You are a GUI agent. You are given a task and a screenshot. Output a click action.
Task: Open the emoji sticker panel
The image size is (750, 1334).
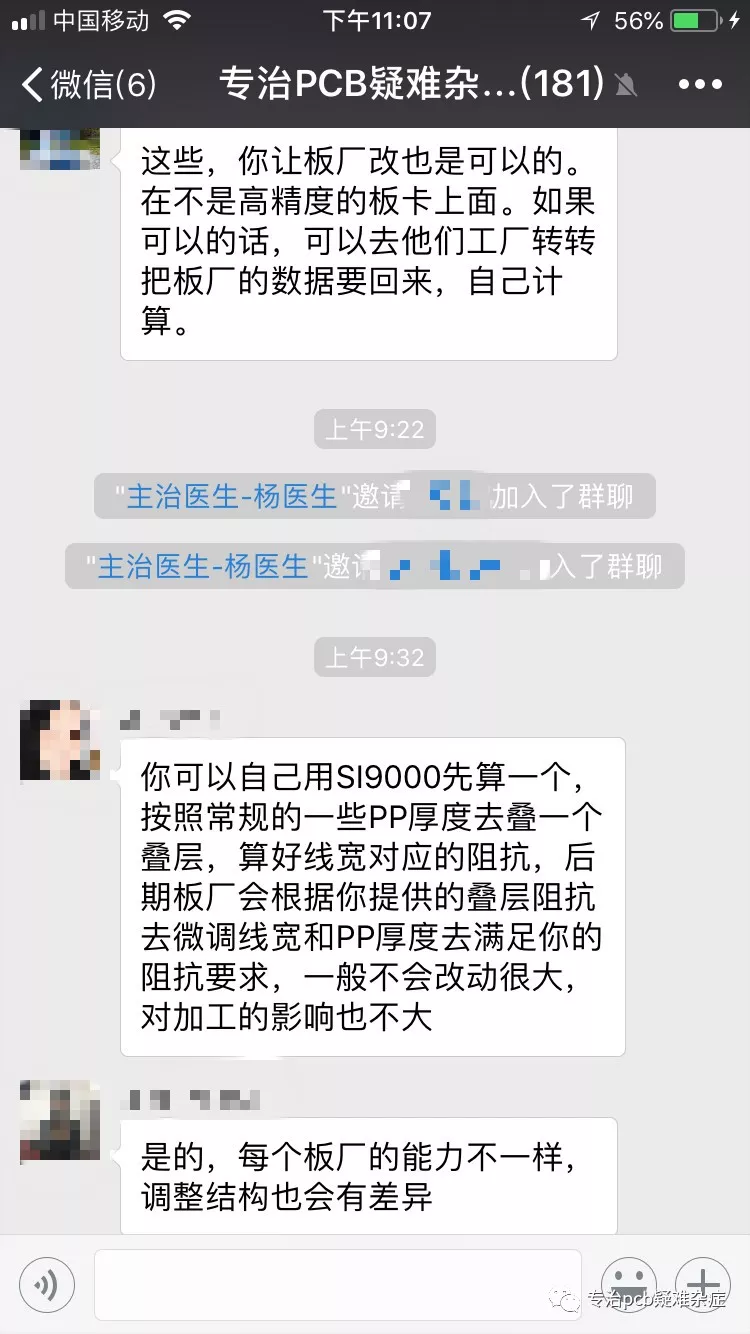(628, 1284)
